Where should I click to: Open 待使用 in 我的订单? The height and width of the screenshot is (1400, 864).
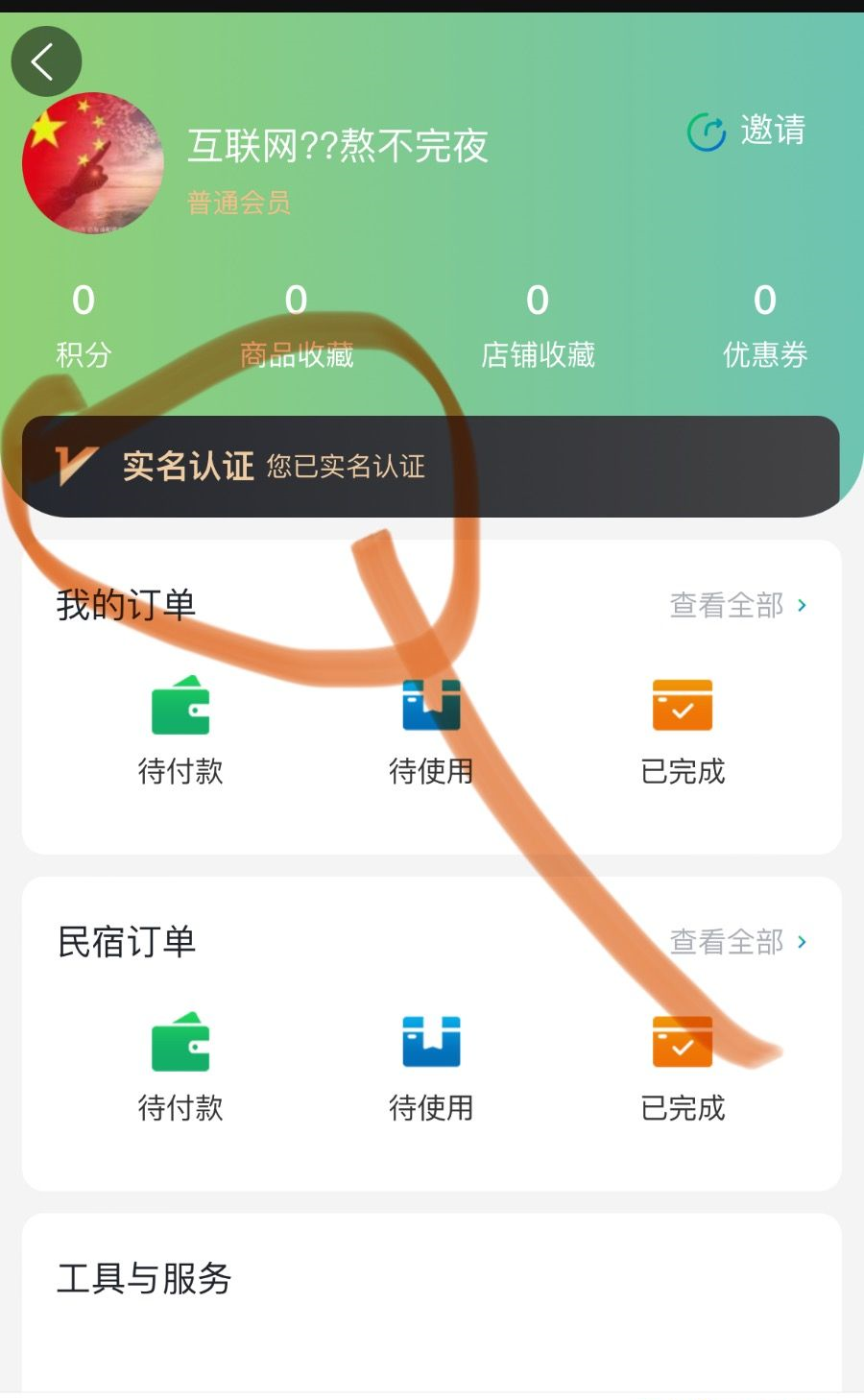[431, 730]
